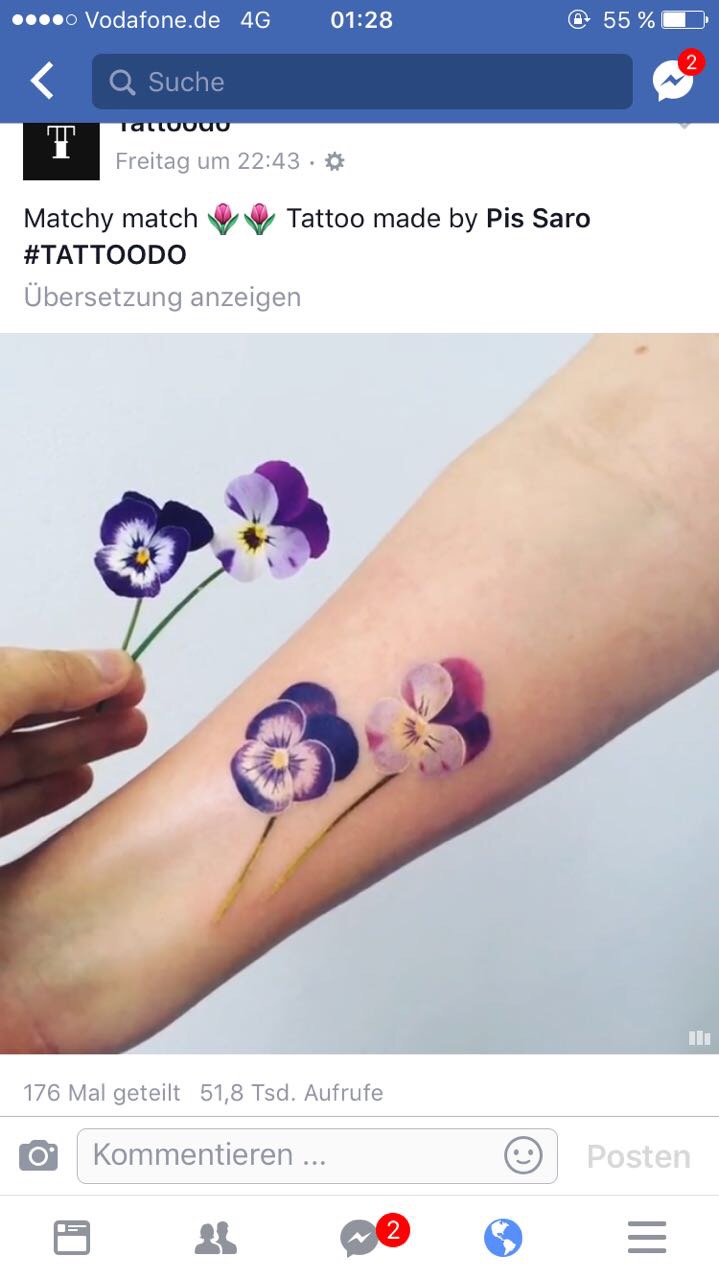Open the post privacy gear icon
This screenshot has height=1280, width=719.
[335, 161]
